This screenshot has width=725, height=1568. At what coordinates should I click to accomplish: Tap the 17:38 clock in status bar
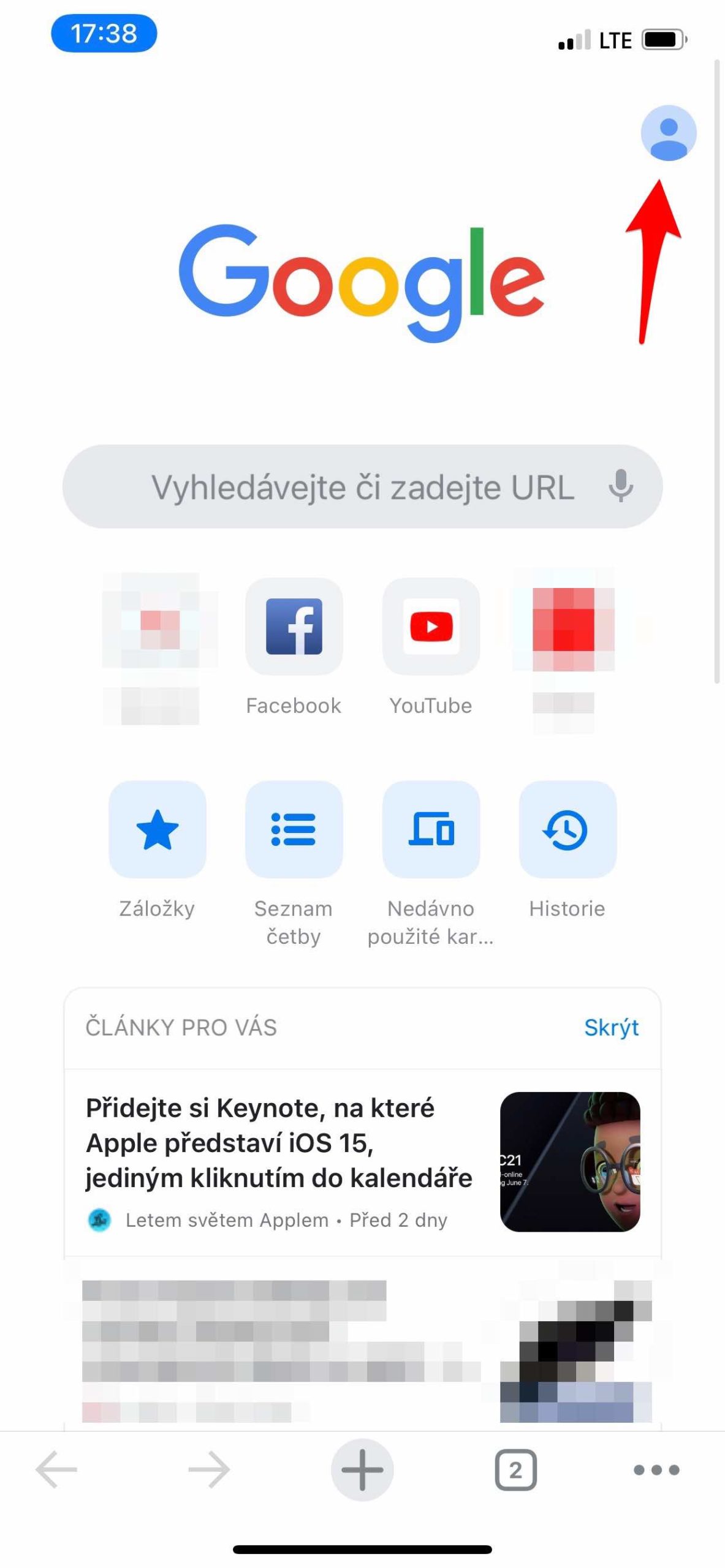(103, 35)
